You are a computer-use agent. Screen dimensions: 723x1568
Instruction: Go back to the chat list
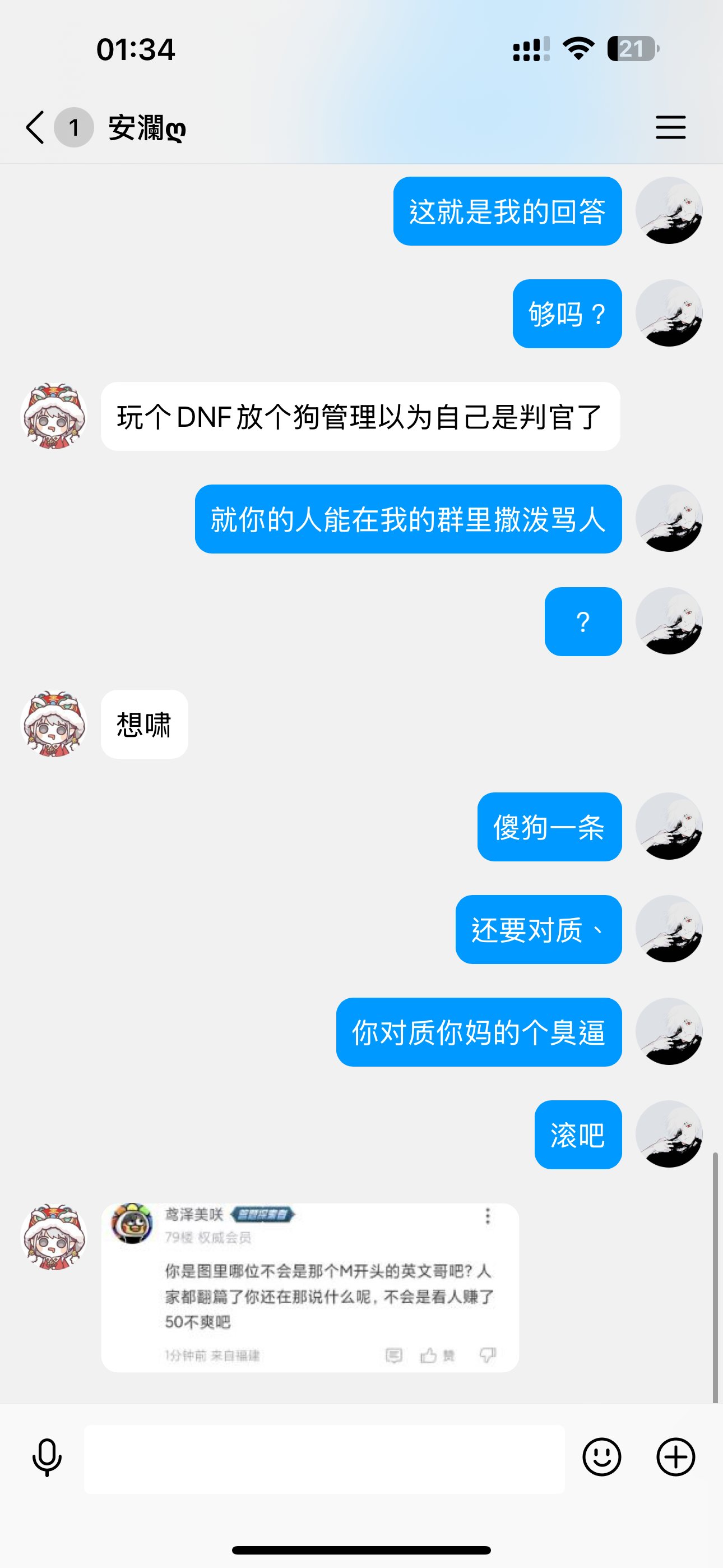tap(35, 127)
